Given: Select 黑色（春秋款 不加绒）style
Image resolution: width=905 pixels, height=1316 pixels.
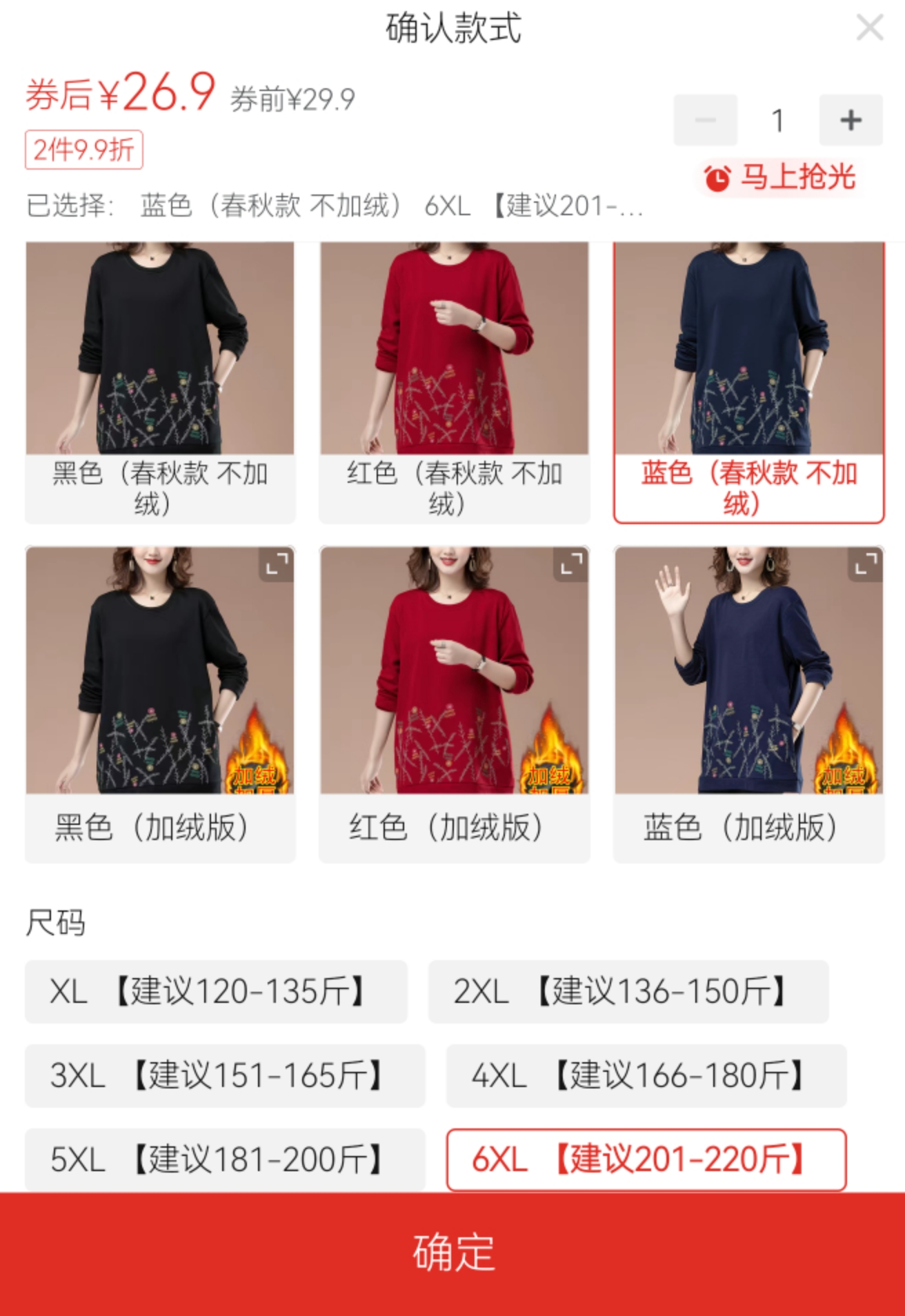Looking at the screenshot, I should (160, 383).
